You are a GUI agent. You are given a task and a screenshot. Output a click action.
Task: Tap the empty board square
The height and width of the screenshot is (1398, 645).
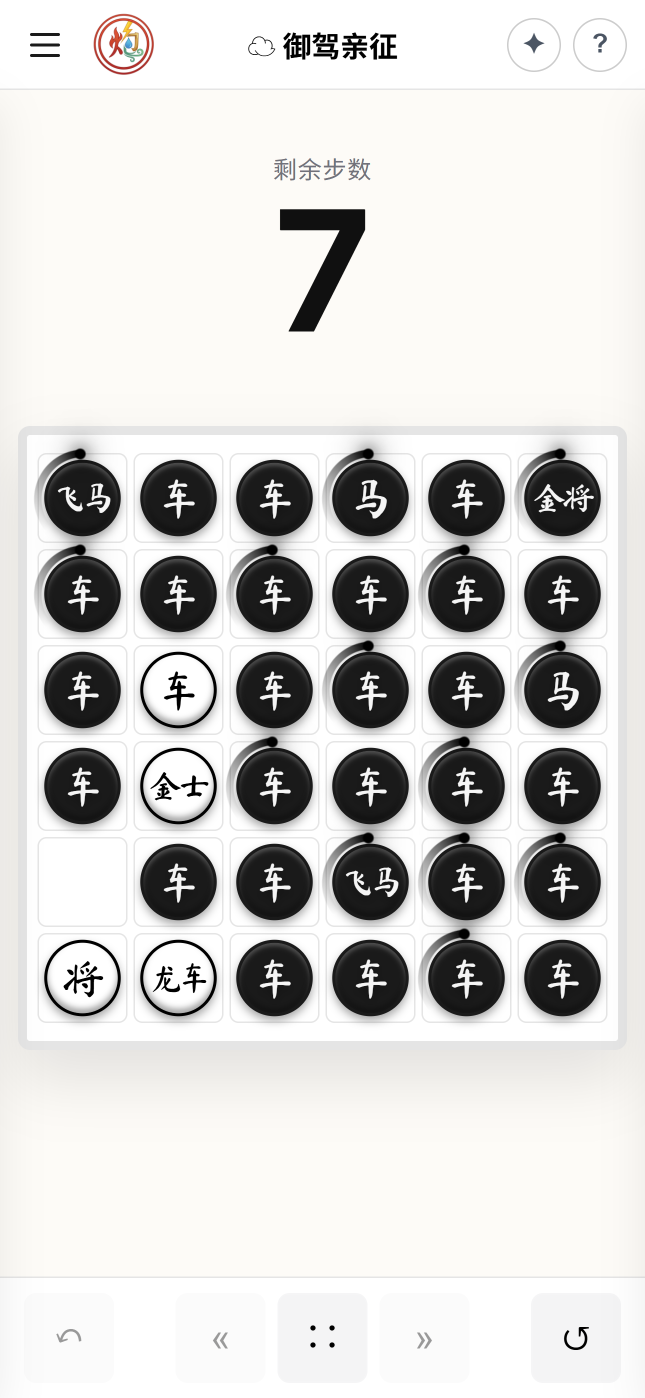(x=83, y=882)
